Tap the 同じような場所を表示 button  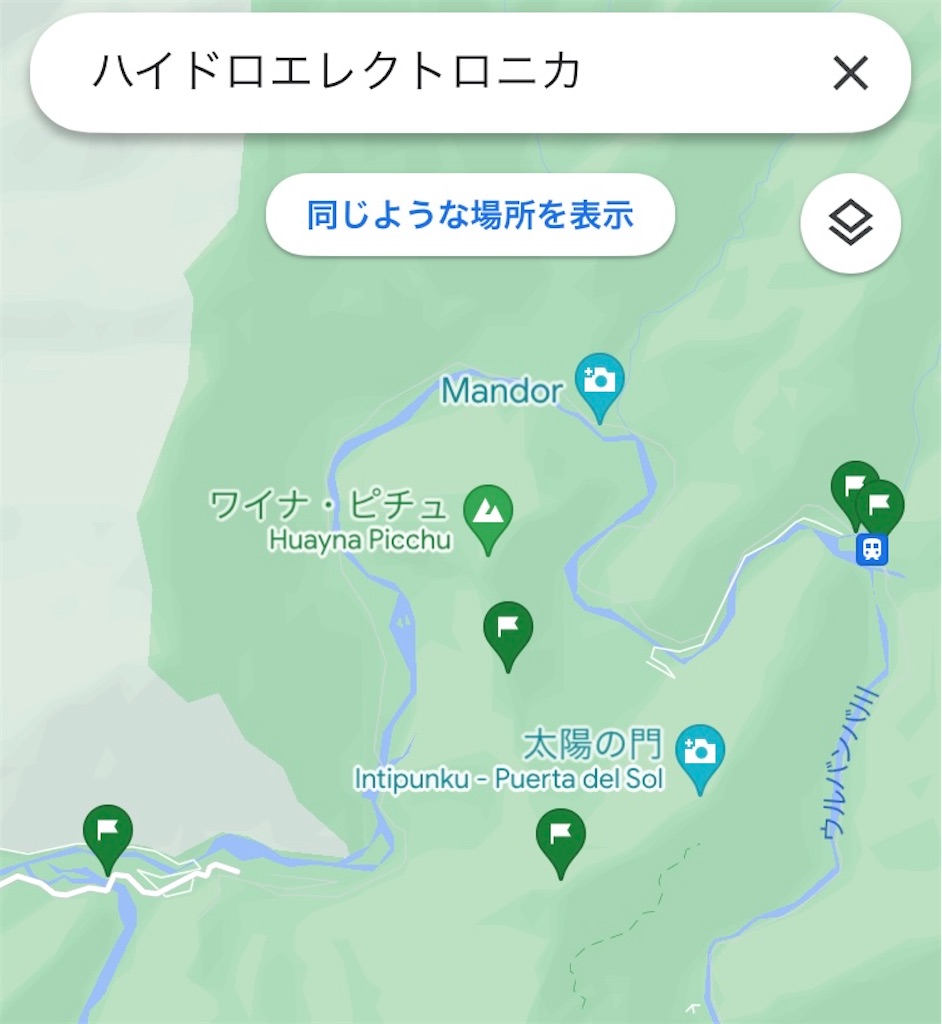coord(470,215)
